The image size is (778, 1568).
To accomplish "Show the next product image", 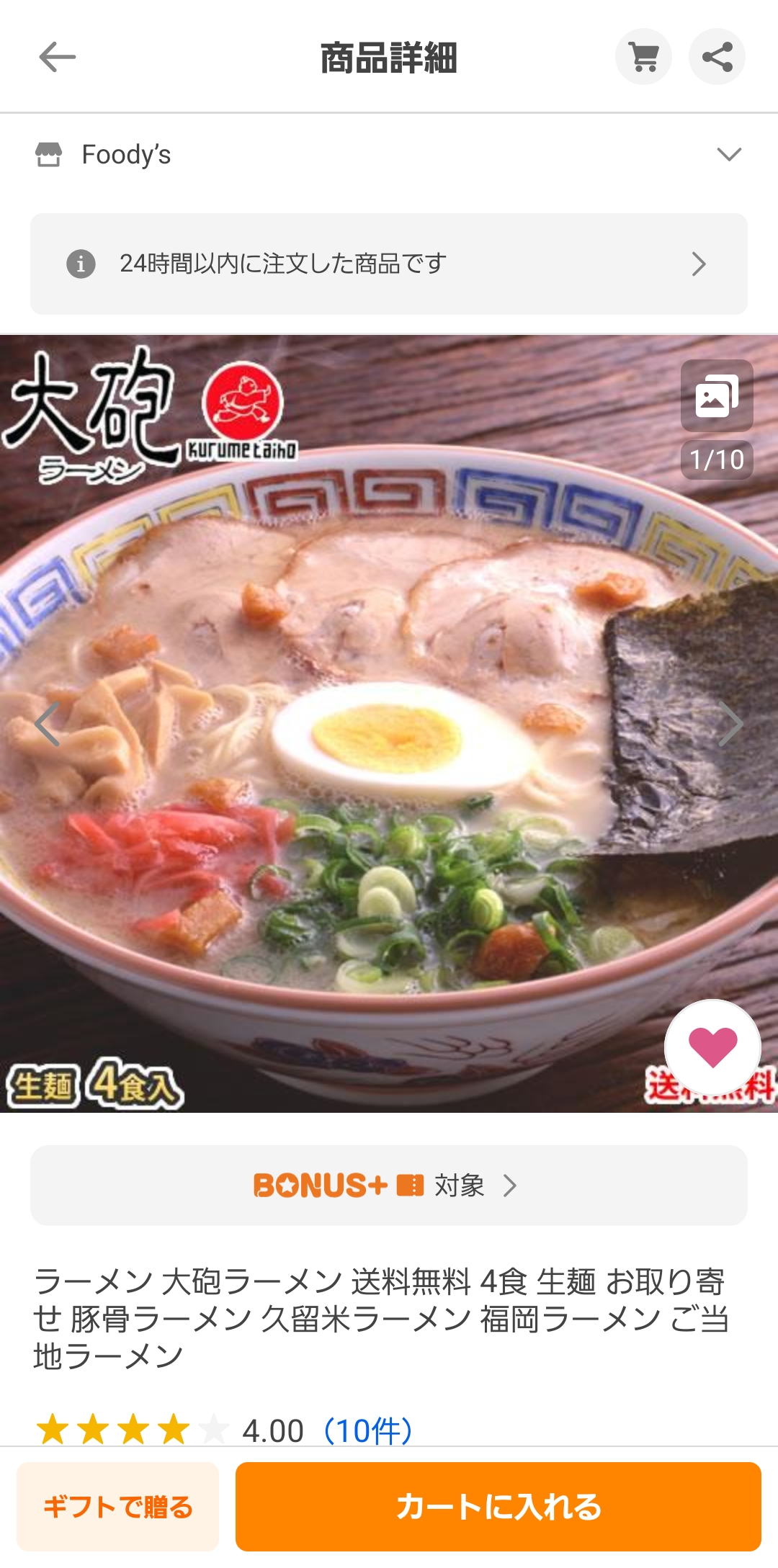I will pos(730,724).
